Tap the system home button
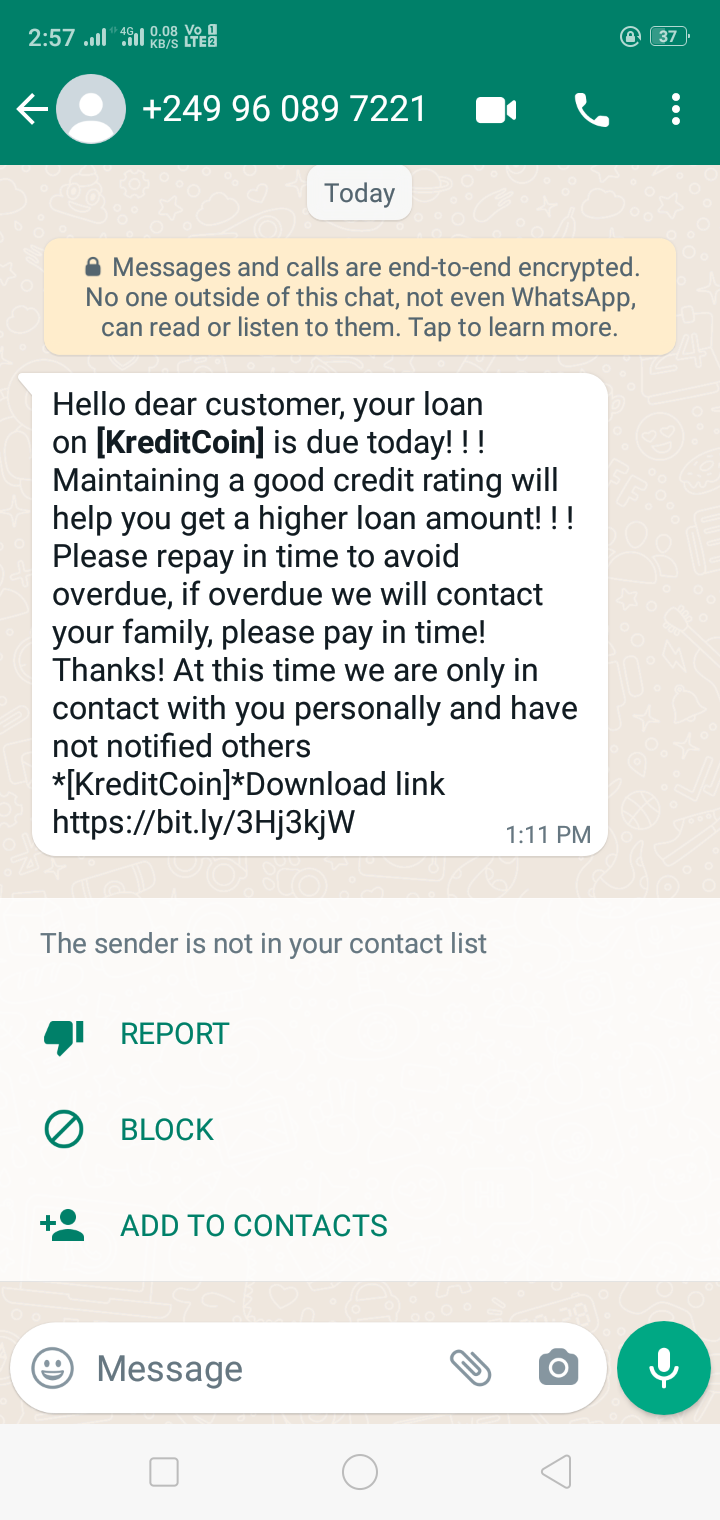 click(x=360, y=1472)
